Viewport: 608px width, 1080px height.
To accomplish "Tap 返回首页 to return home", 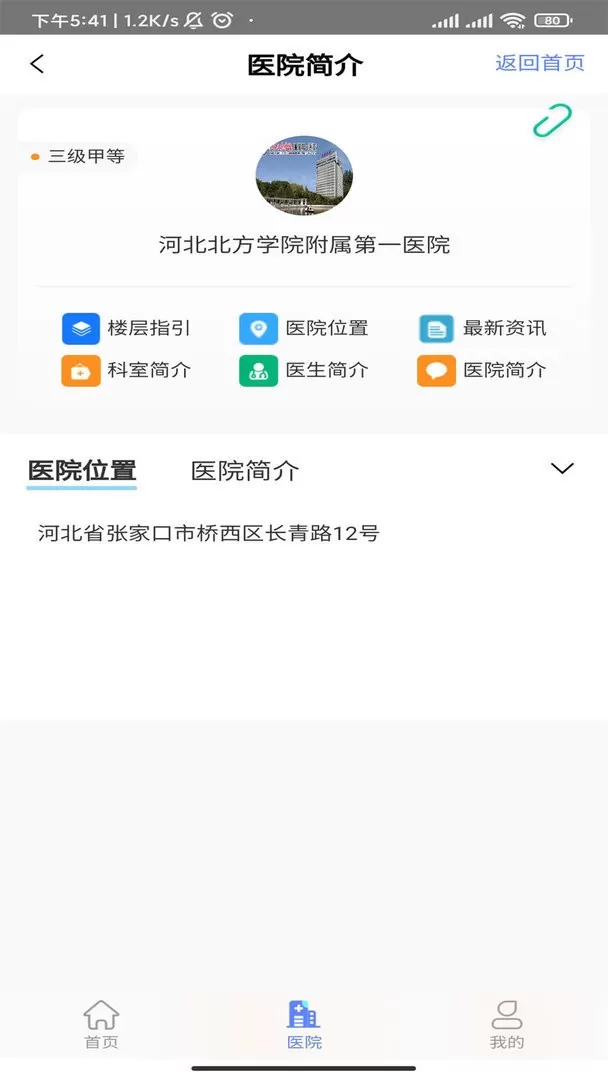I will pos(539,63).
